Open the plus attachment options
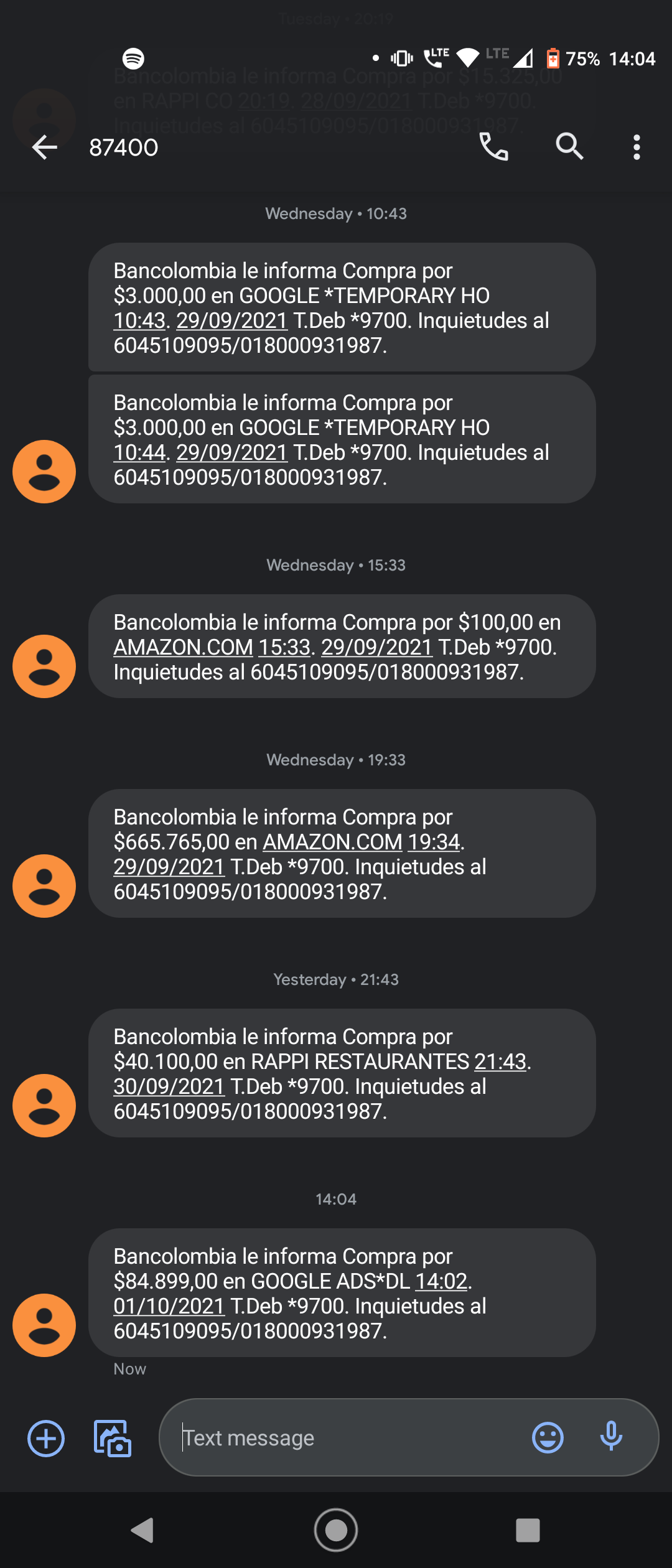 point(46,1439)
